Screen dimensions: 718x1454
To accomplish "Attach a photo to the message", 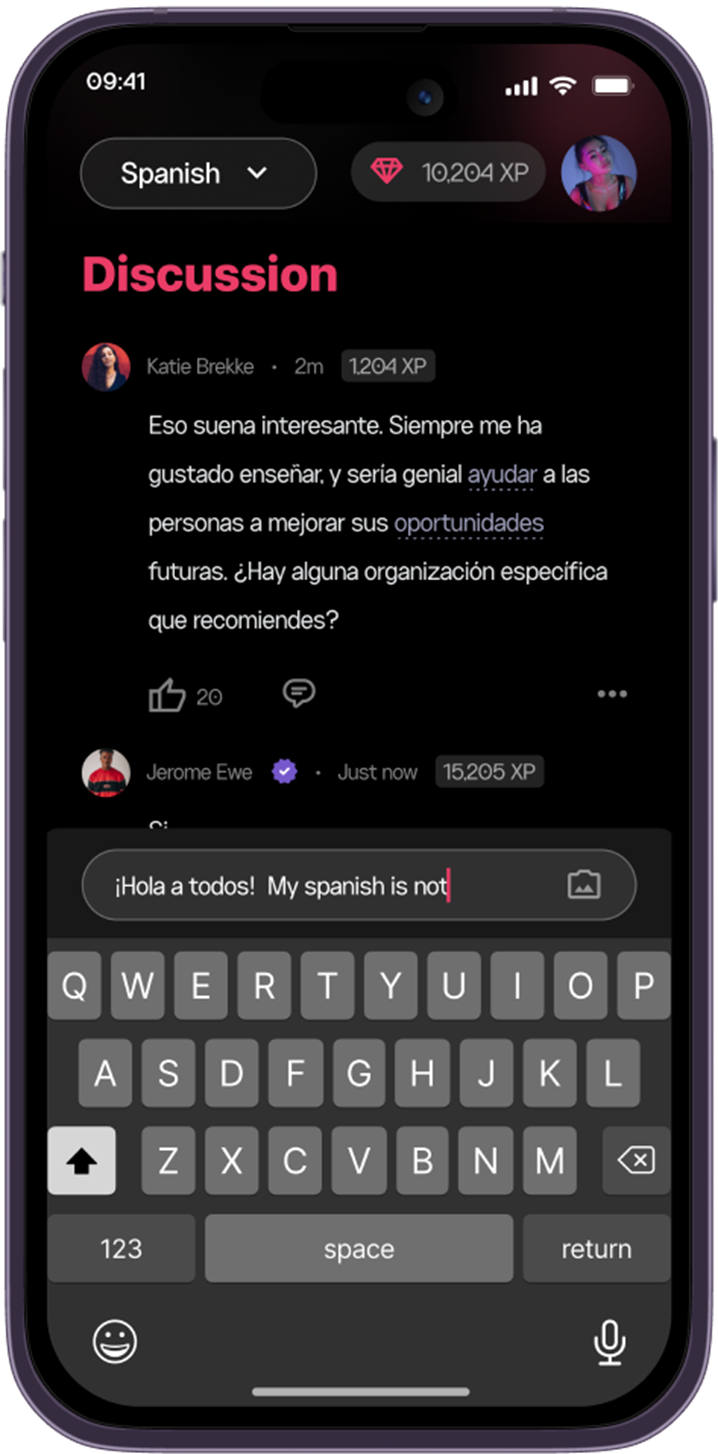I will click(583, 884).
